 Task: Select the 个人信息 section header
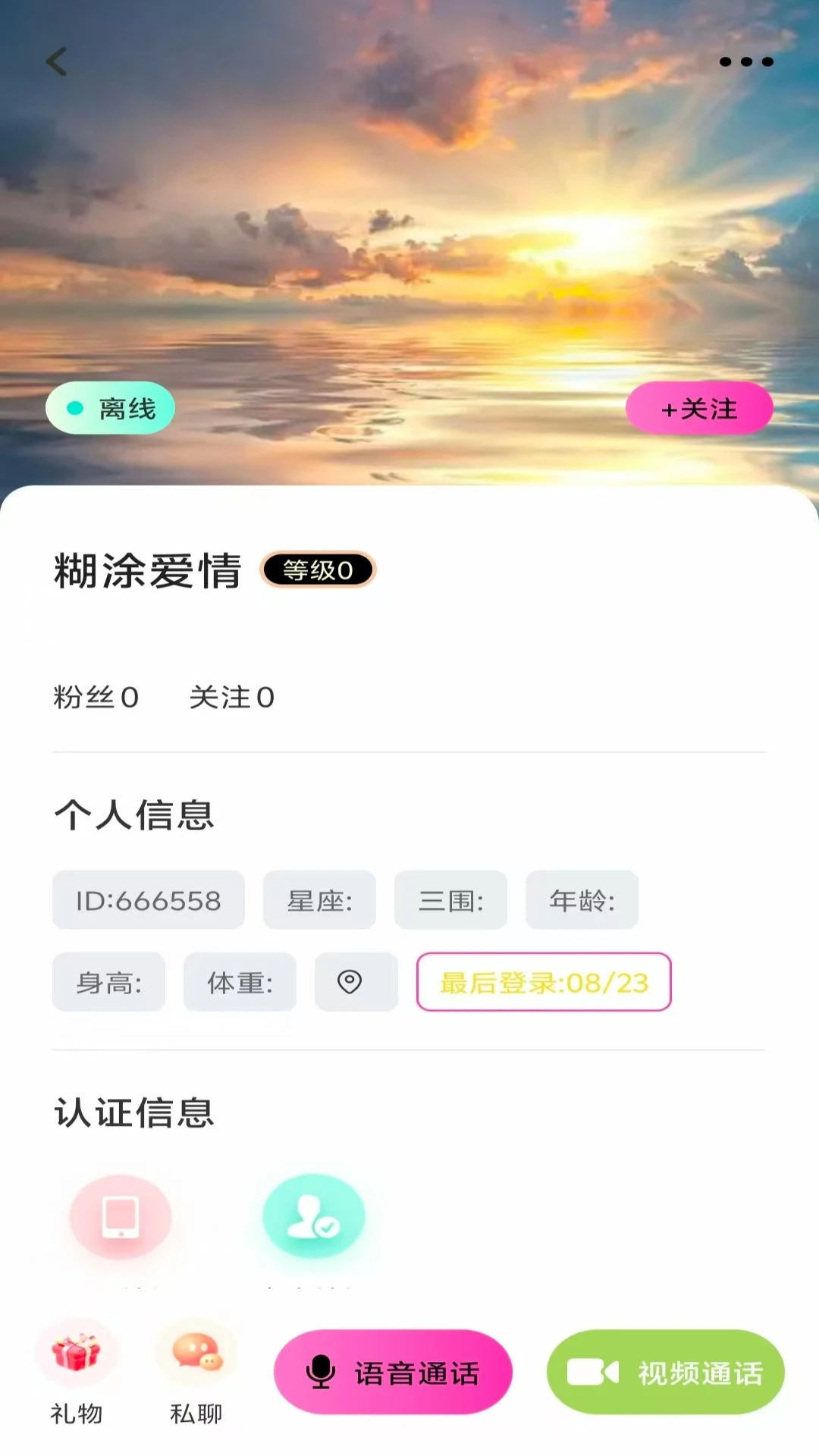[134, 816]
